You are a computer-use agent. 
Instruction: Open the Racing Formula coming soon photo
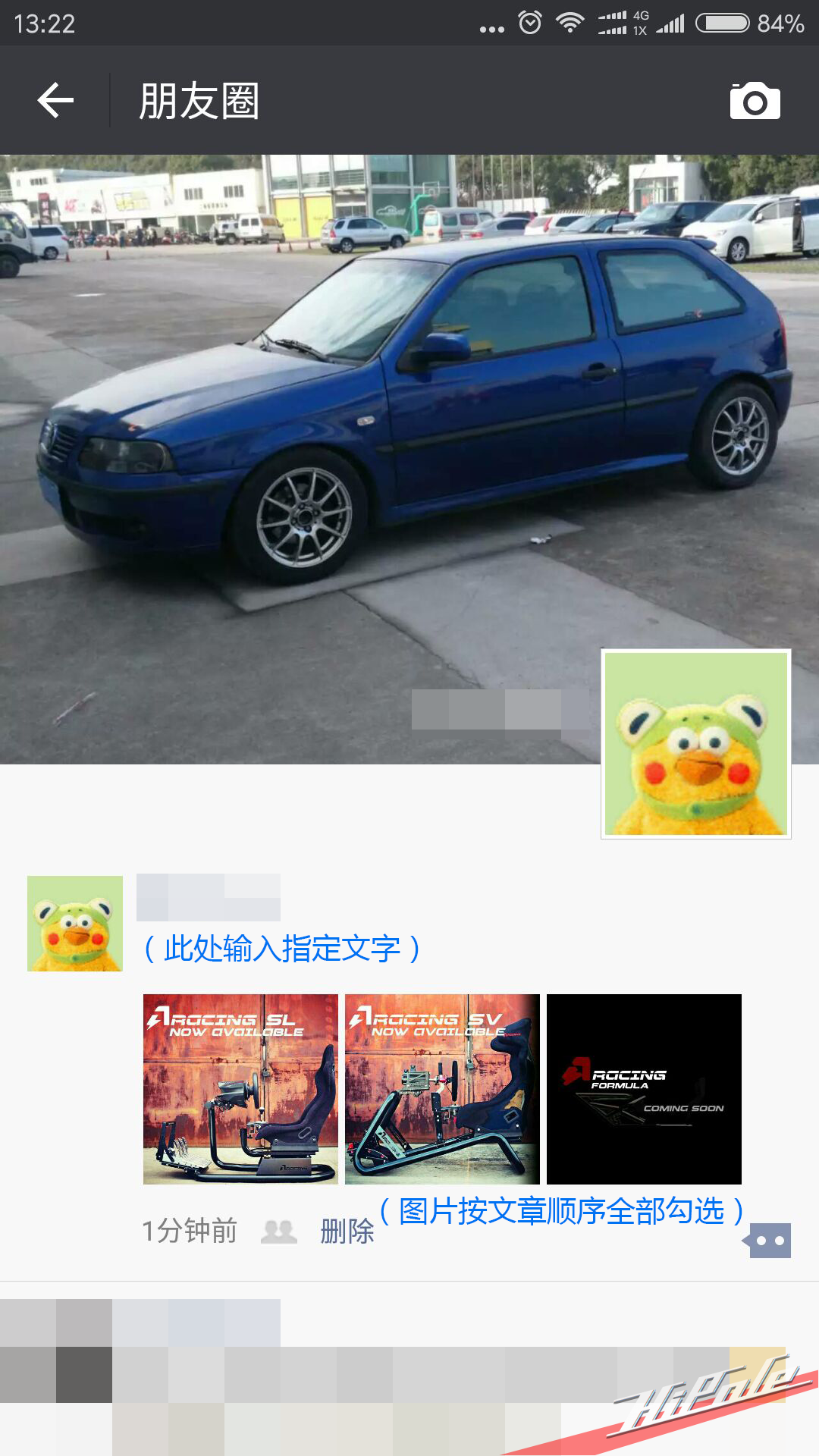644,1089
